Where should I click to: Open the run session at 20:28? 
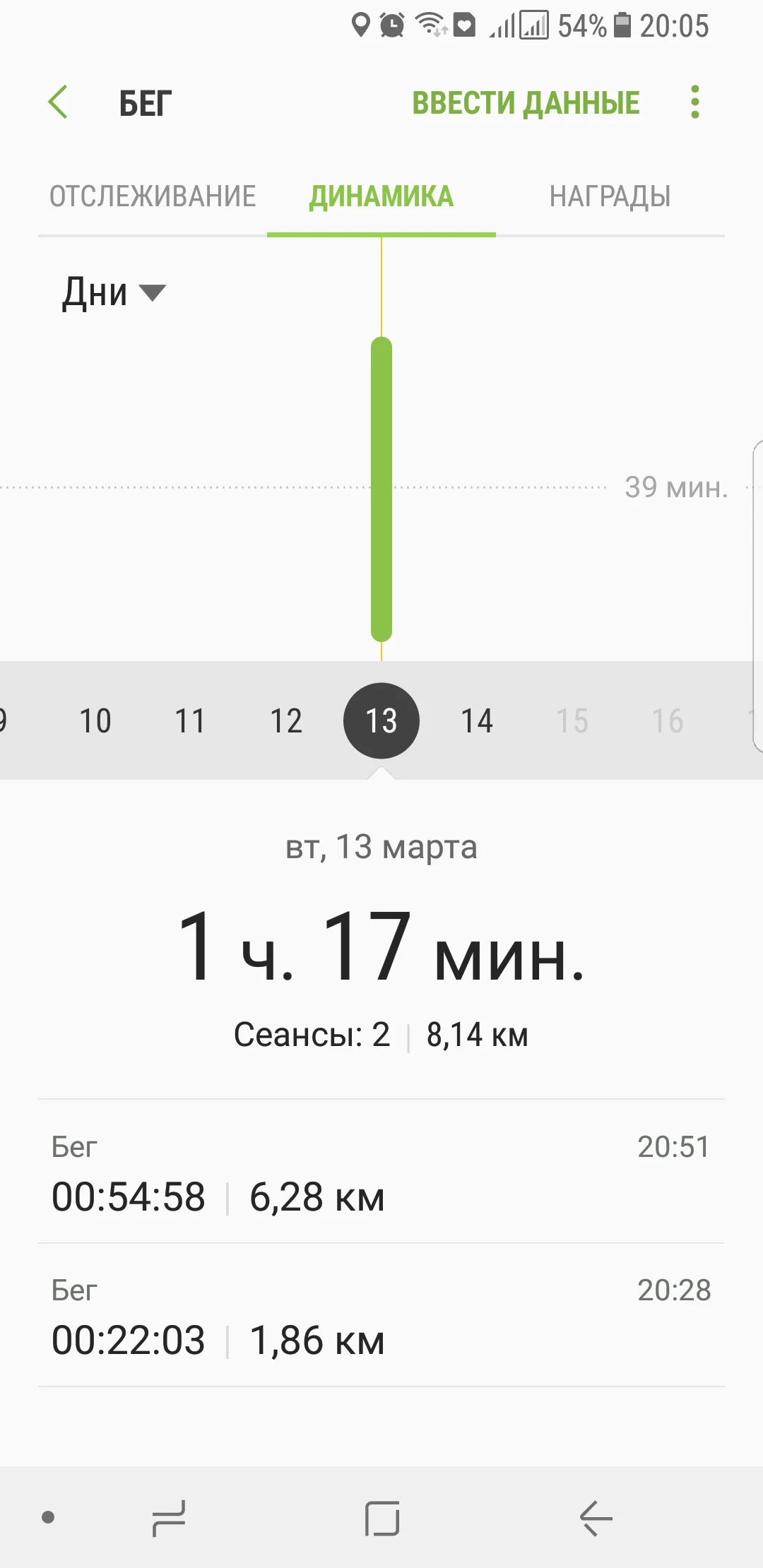point(381,1315)
